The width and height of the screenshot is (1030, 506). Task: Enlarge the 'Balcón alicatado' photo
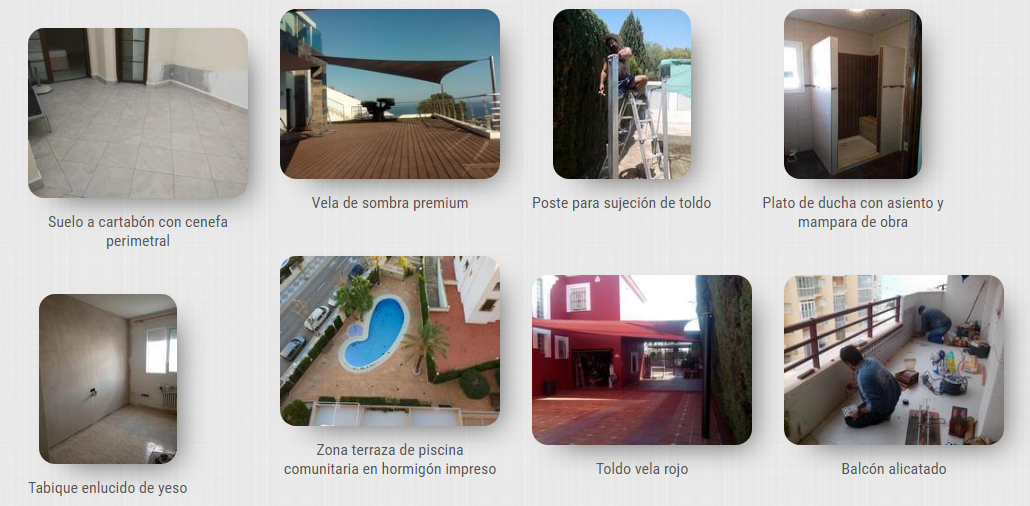click(x=894, y=360)
